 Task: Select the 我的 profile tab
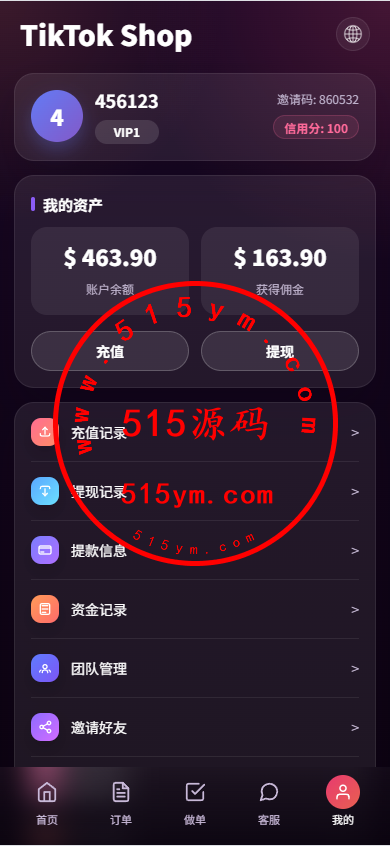(343, 803)
